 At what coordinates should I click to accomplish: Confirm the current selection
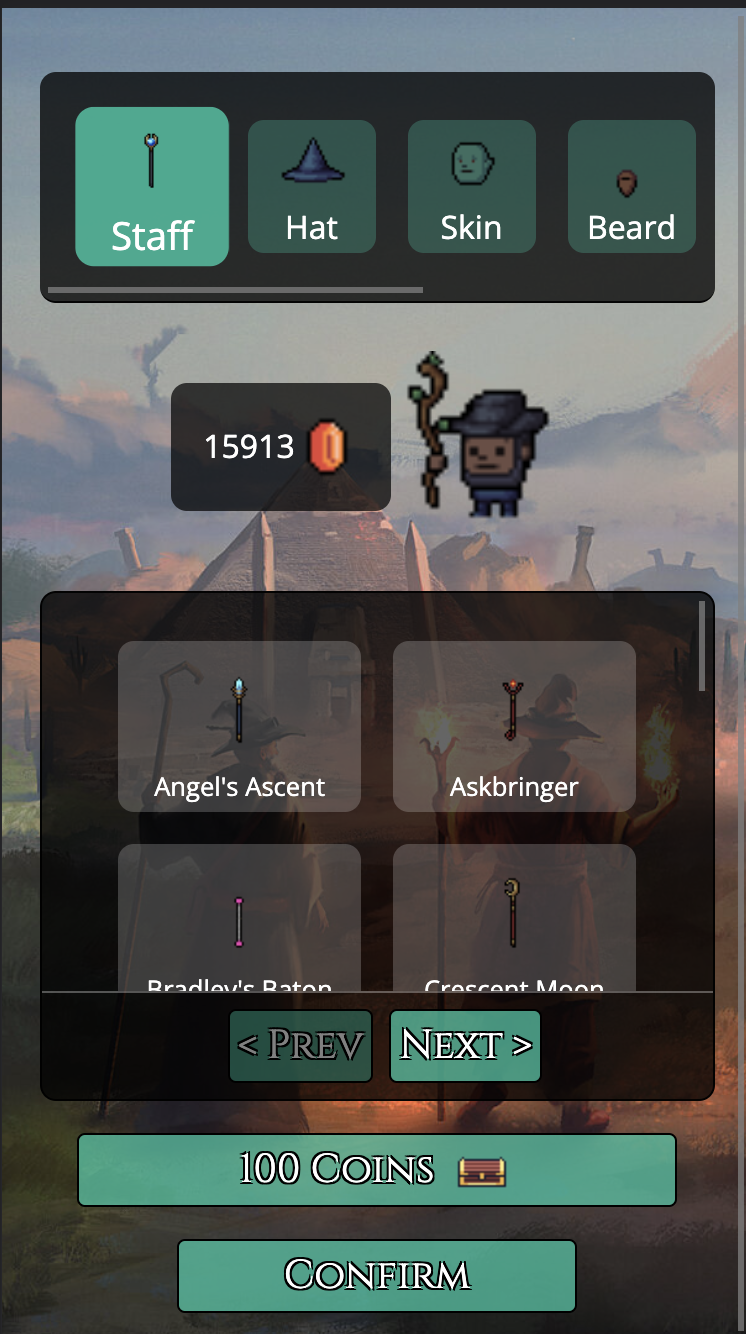[376, 1275]
